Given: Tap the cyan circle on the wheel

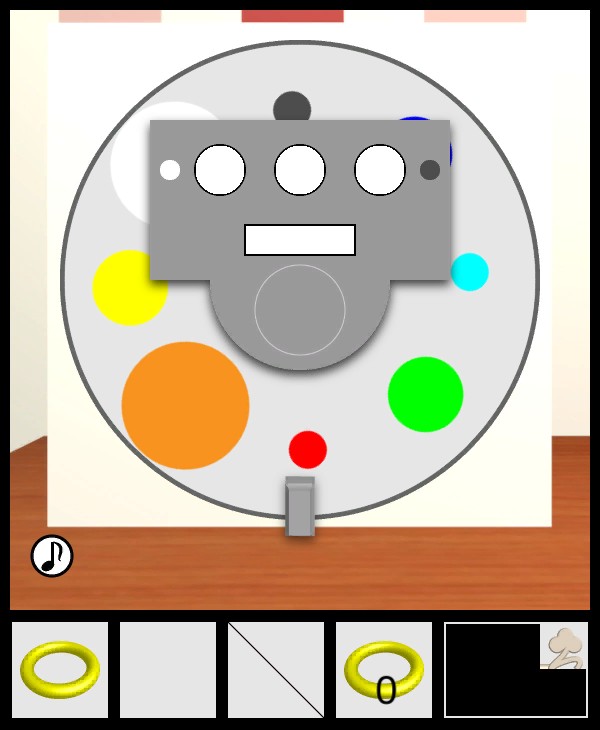Looking at the screenshot, I should click(x=471, y=272).
